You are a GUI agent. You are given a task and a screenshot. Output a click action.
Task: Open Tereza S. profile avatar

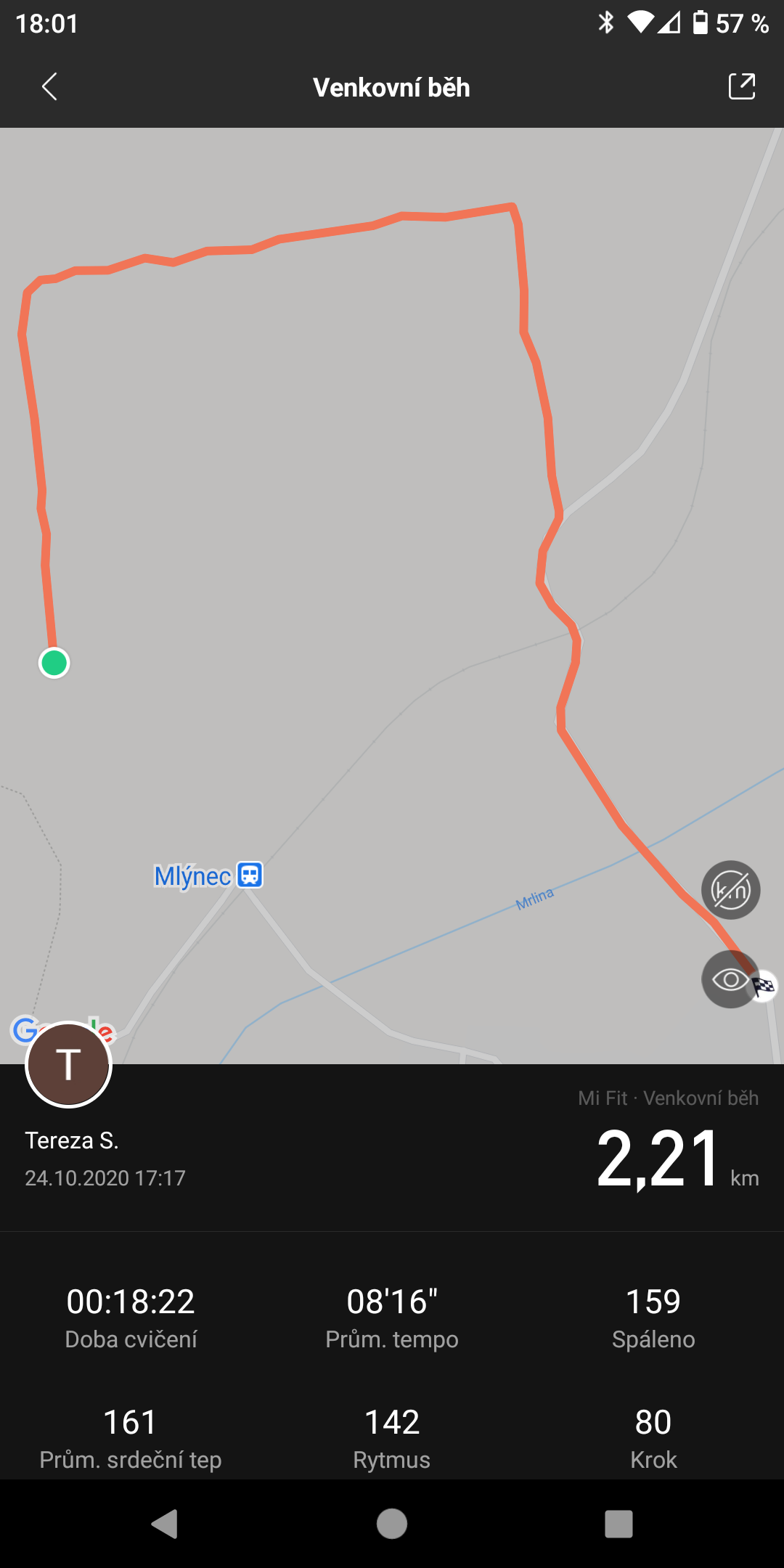pyautogui.click(x=68, y=1064)
